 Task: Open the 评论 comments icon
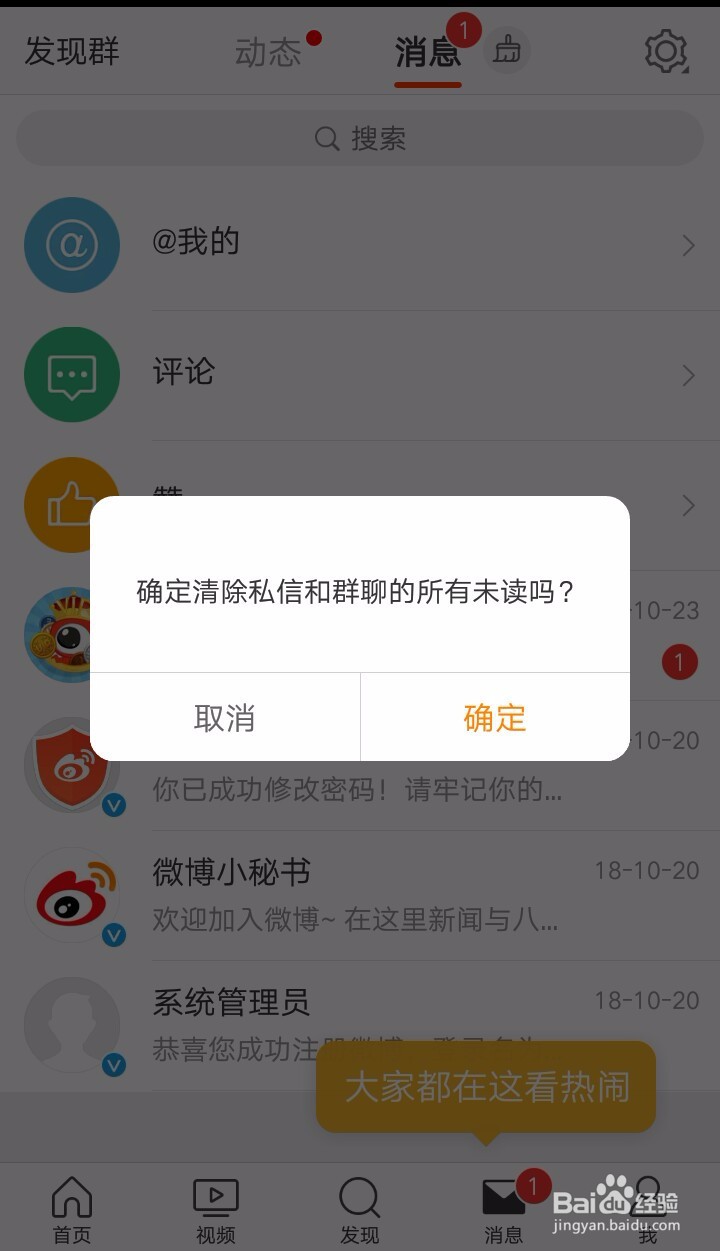click(71, 374)
